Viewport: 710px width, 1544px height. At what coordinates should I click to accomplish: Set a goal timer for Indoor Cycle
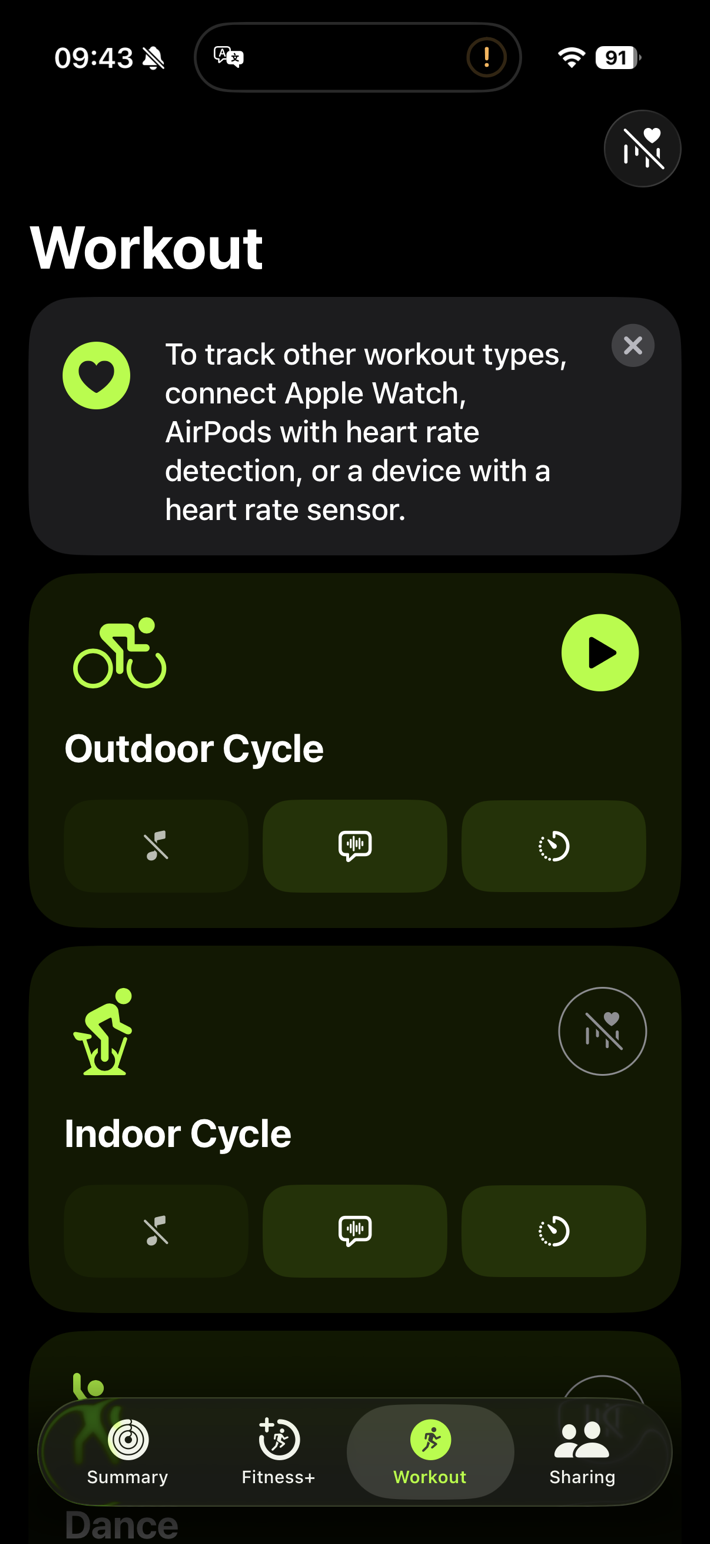coord(553,1231)
